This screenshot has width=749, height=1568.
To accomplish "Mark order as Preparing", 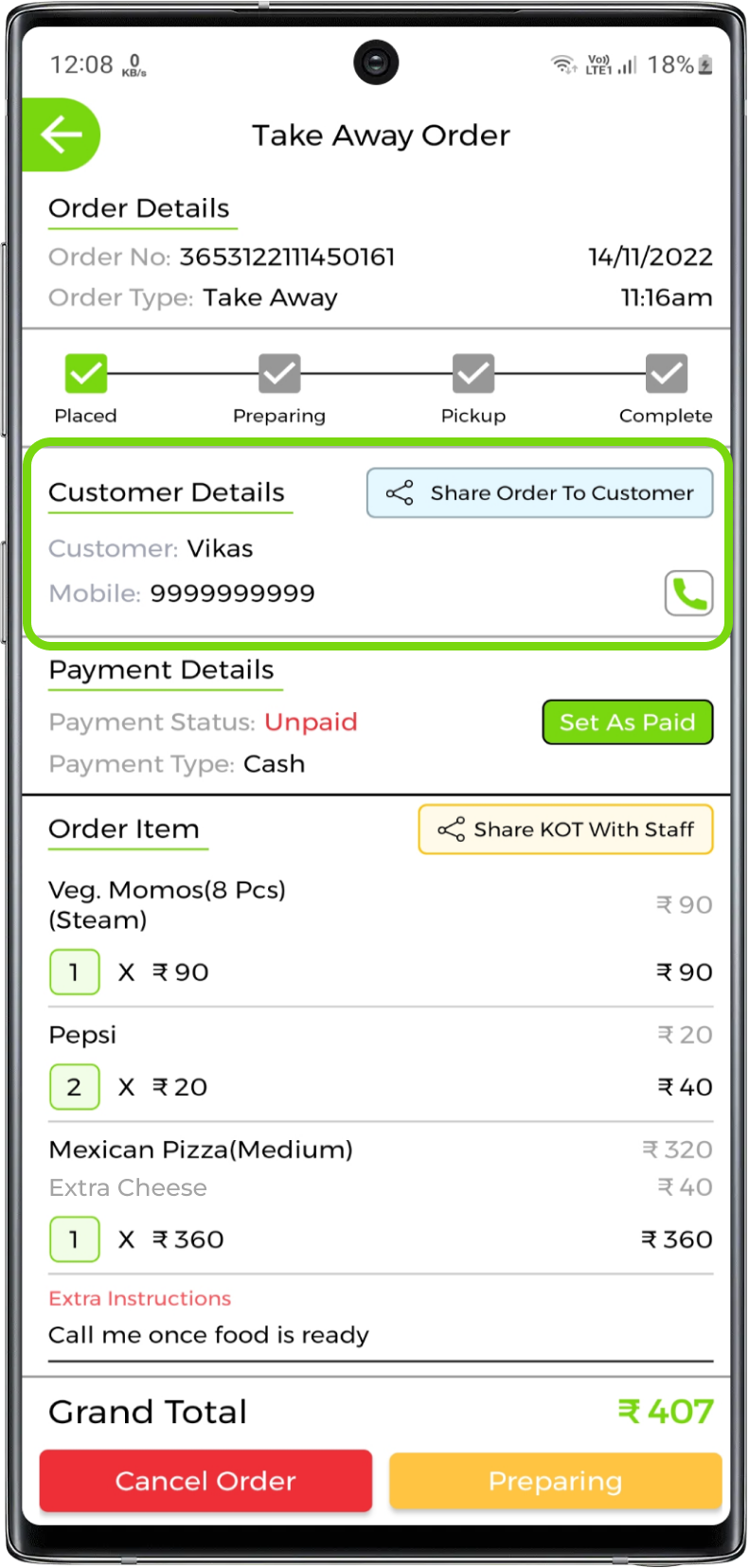I will (555, 1481).
